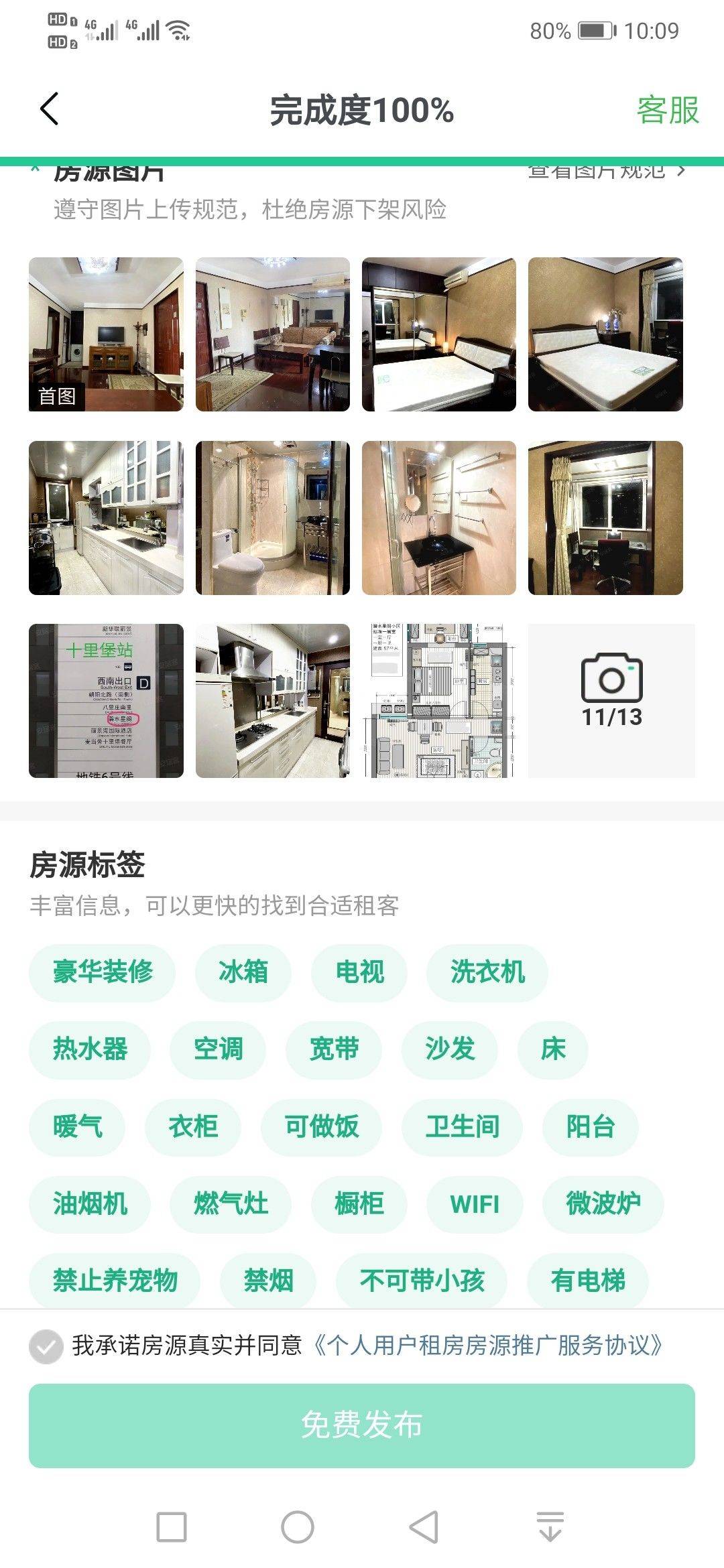Viewport: 724px width, 1568px height.
Task: Tap the system home button
Action: pyautogui.click(x=297, y=1527)
